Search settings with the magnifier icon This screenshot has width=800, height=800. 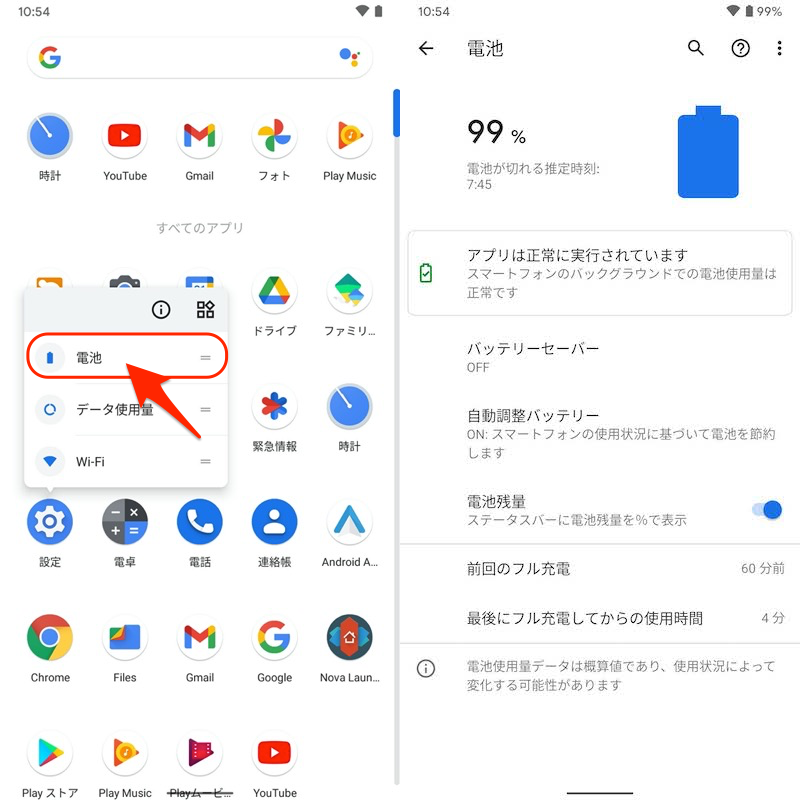(696, 48)
